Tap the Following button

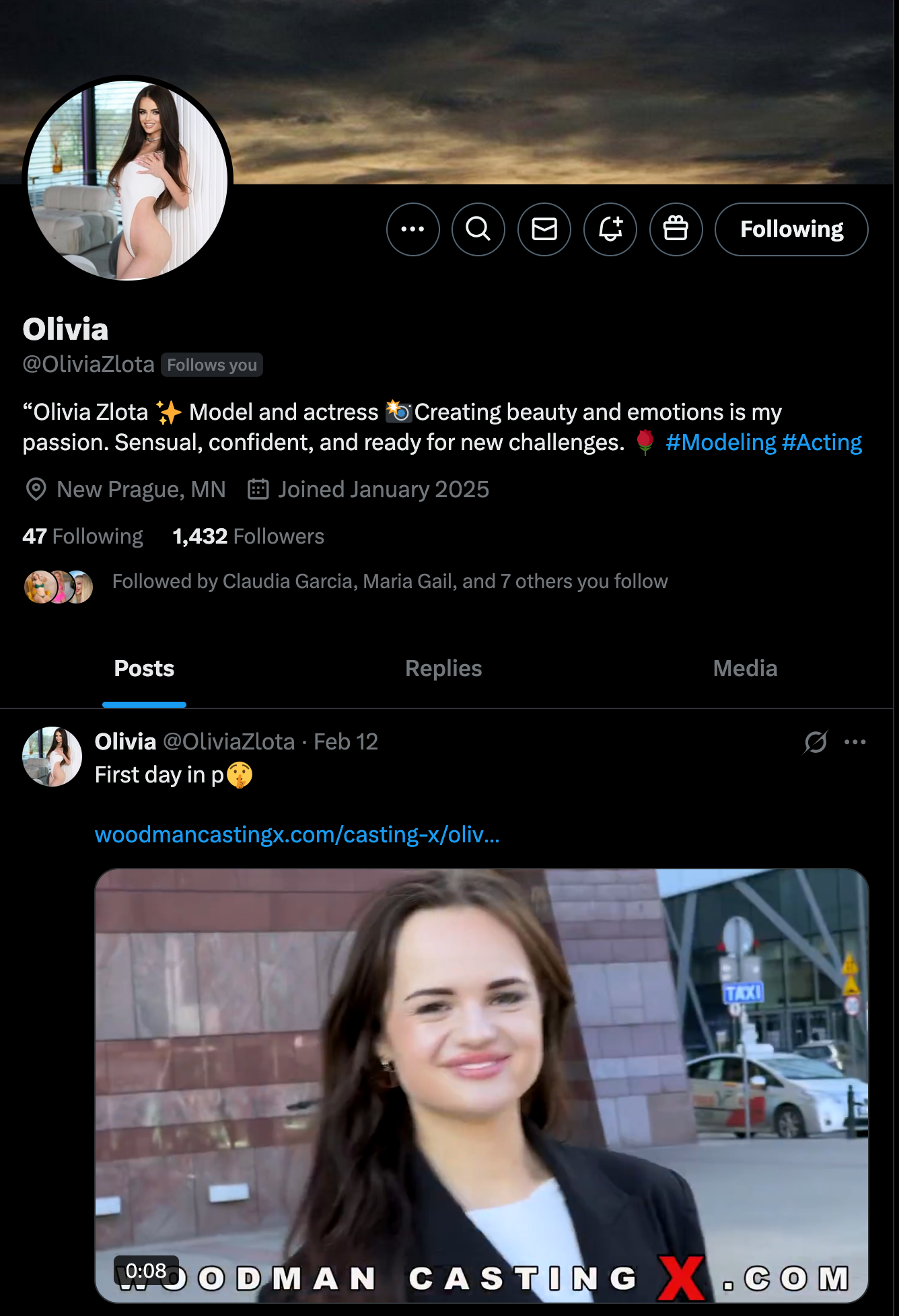tap(791, 229)
